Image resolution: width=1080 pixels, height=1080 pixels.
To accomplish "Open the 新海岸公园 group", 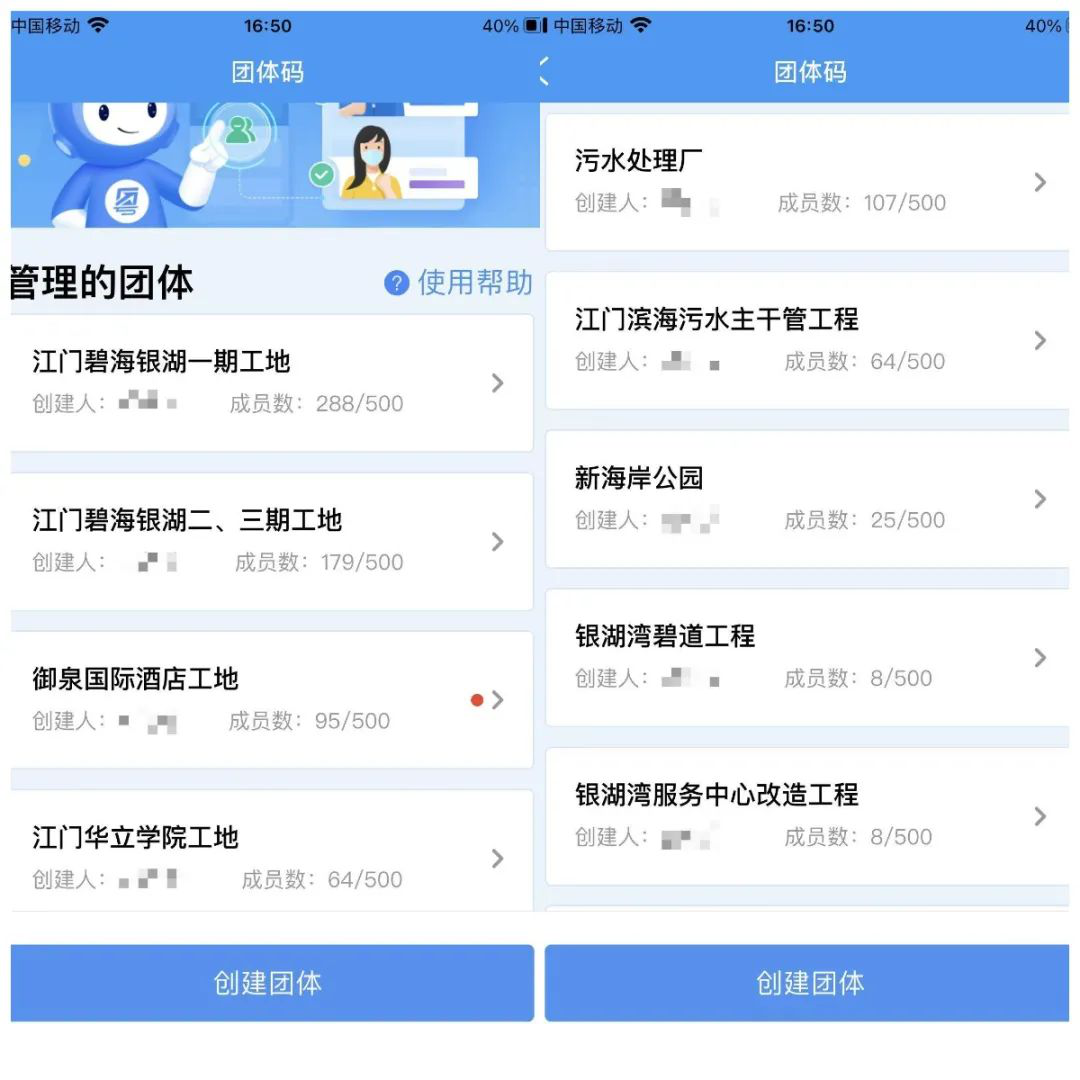I will pyautogui.click(x=808, y=498).
